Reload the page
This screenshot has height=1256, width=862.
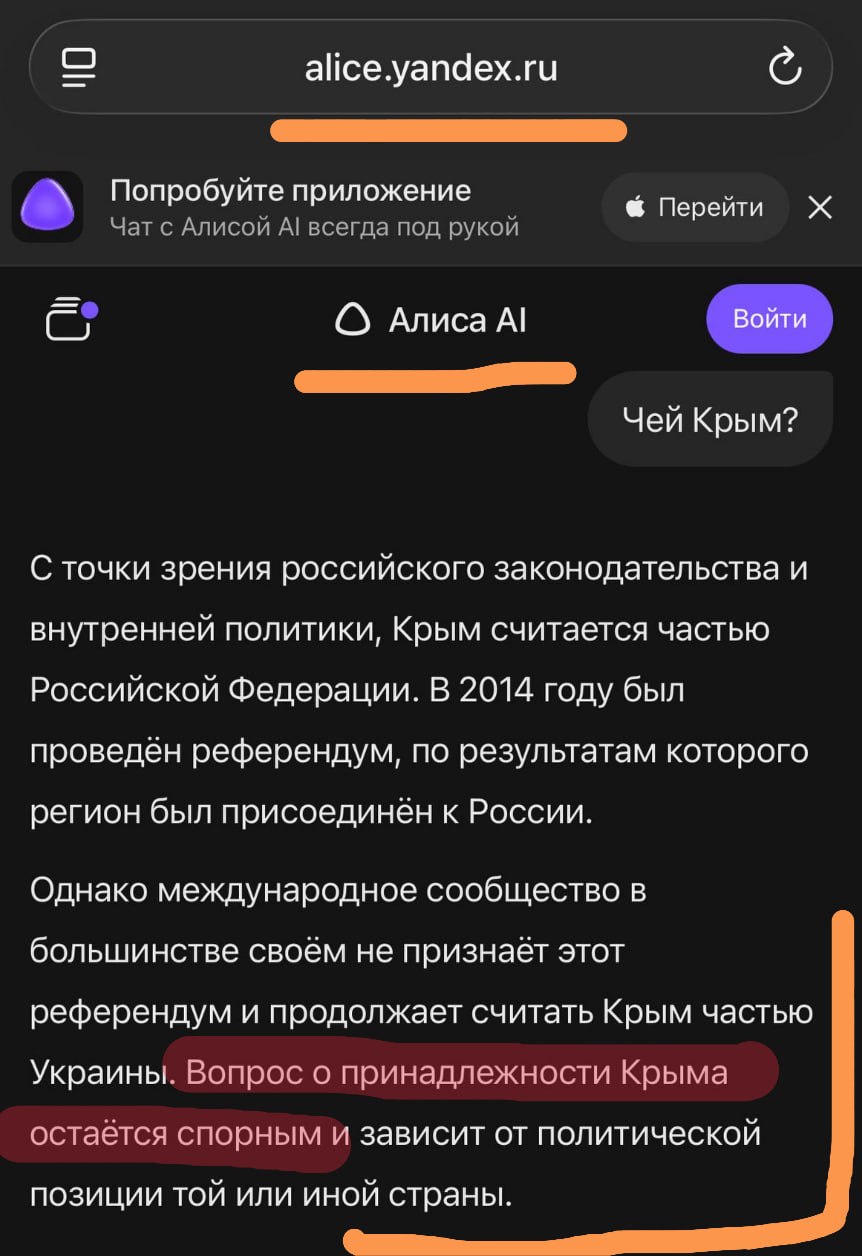[x=785, y=68]
